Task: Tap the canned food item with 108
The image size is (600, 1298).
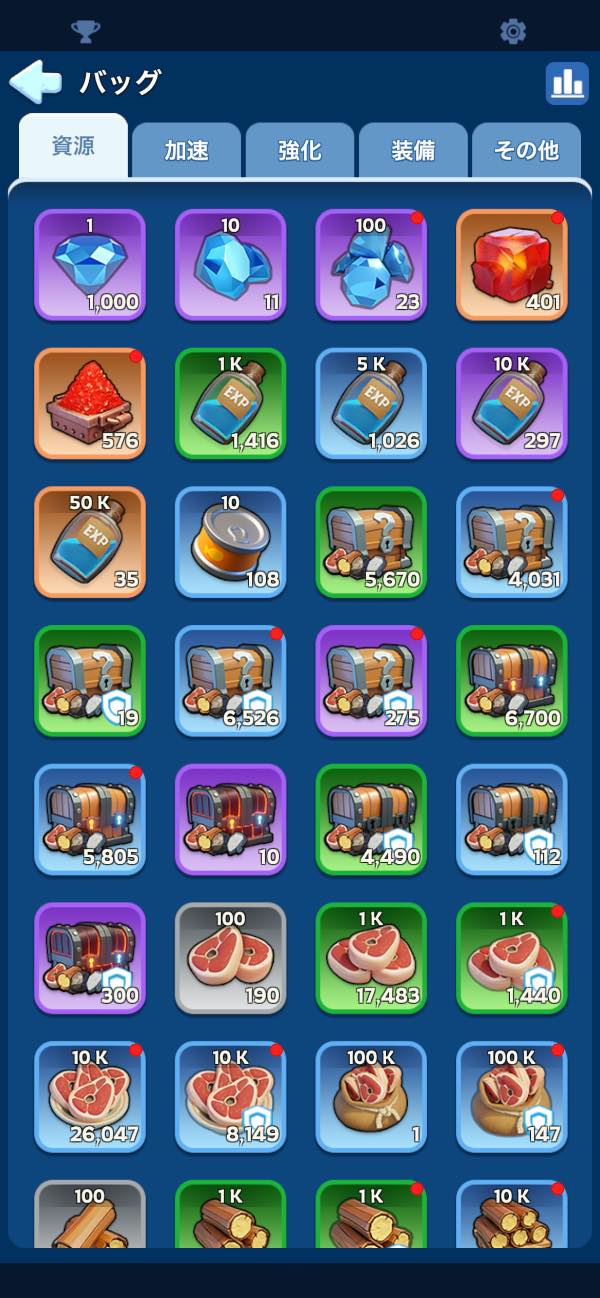Action: coord(231,543)
